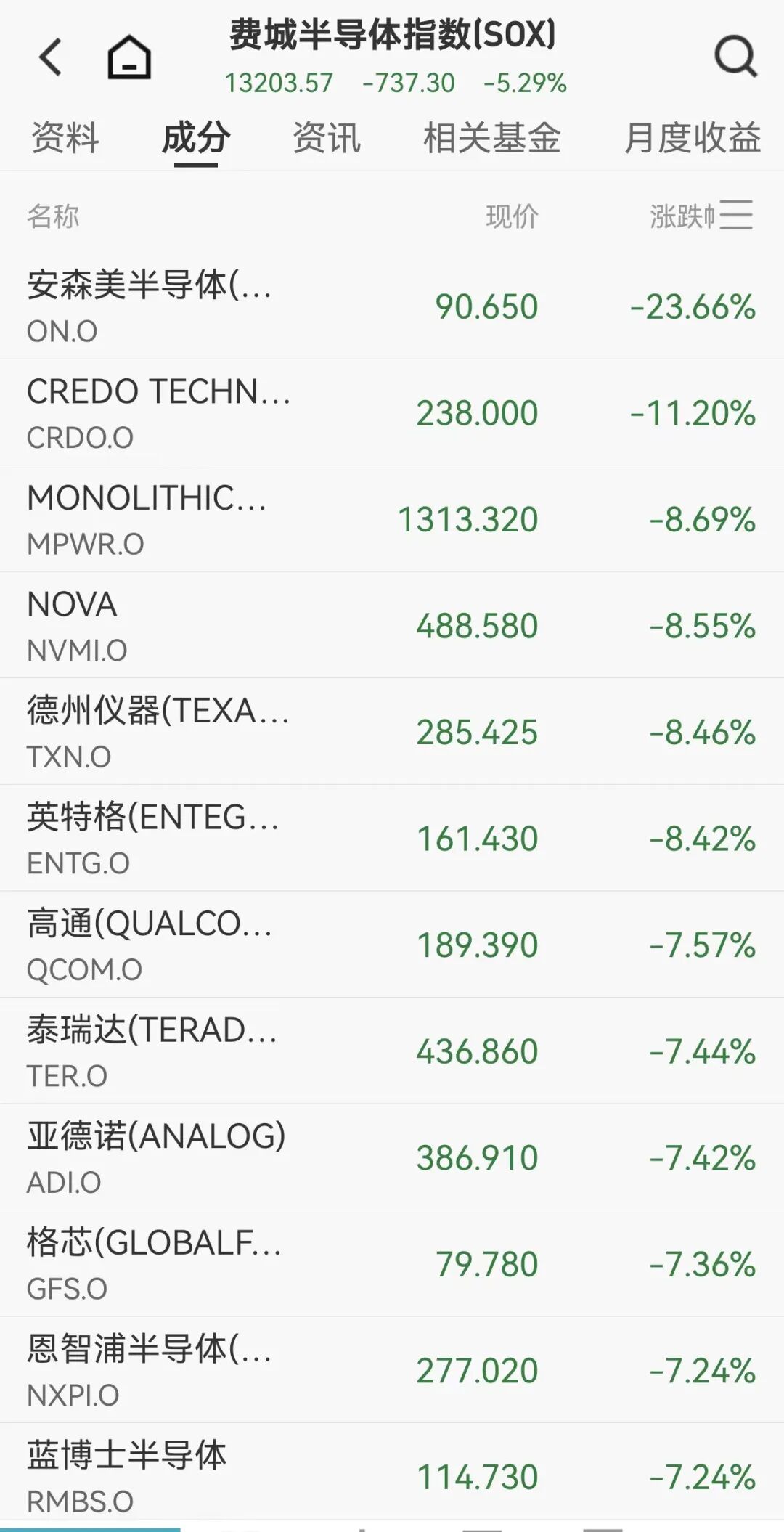Open the NOVA NVMI.O row
Image resolution: width=784 pixels, height=1532 pixels.
392,625
